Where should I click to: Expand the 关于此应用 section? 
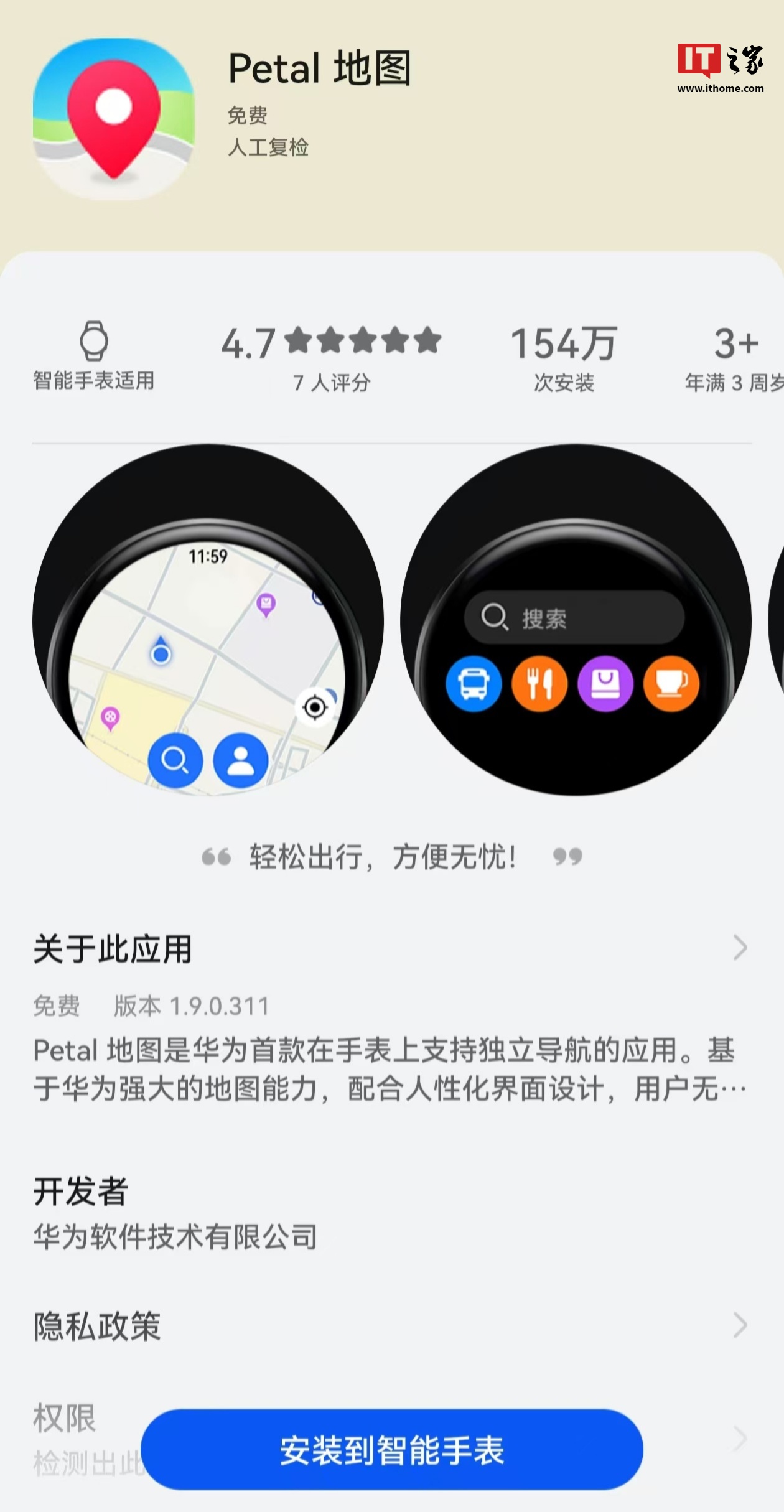pos(739,948)
